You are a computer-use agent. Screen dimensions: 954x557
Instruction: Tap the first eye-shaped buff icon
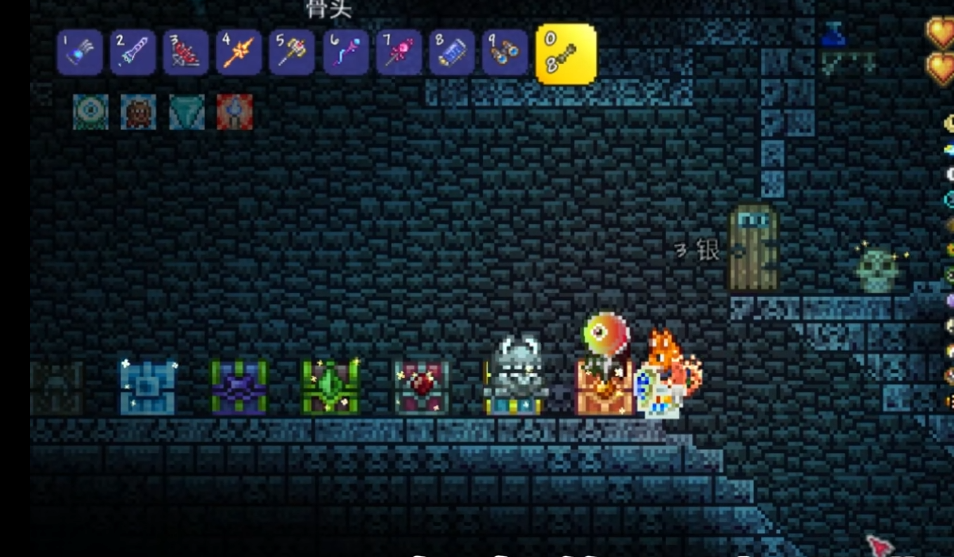coord(91,112)
